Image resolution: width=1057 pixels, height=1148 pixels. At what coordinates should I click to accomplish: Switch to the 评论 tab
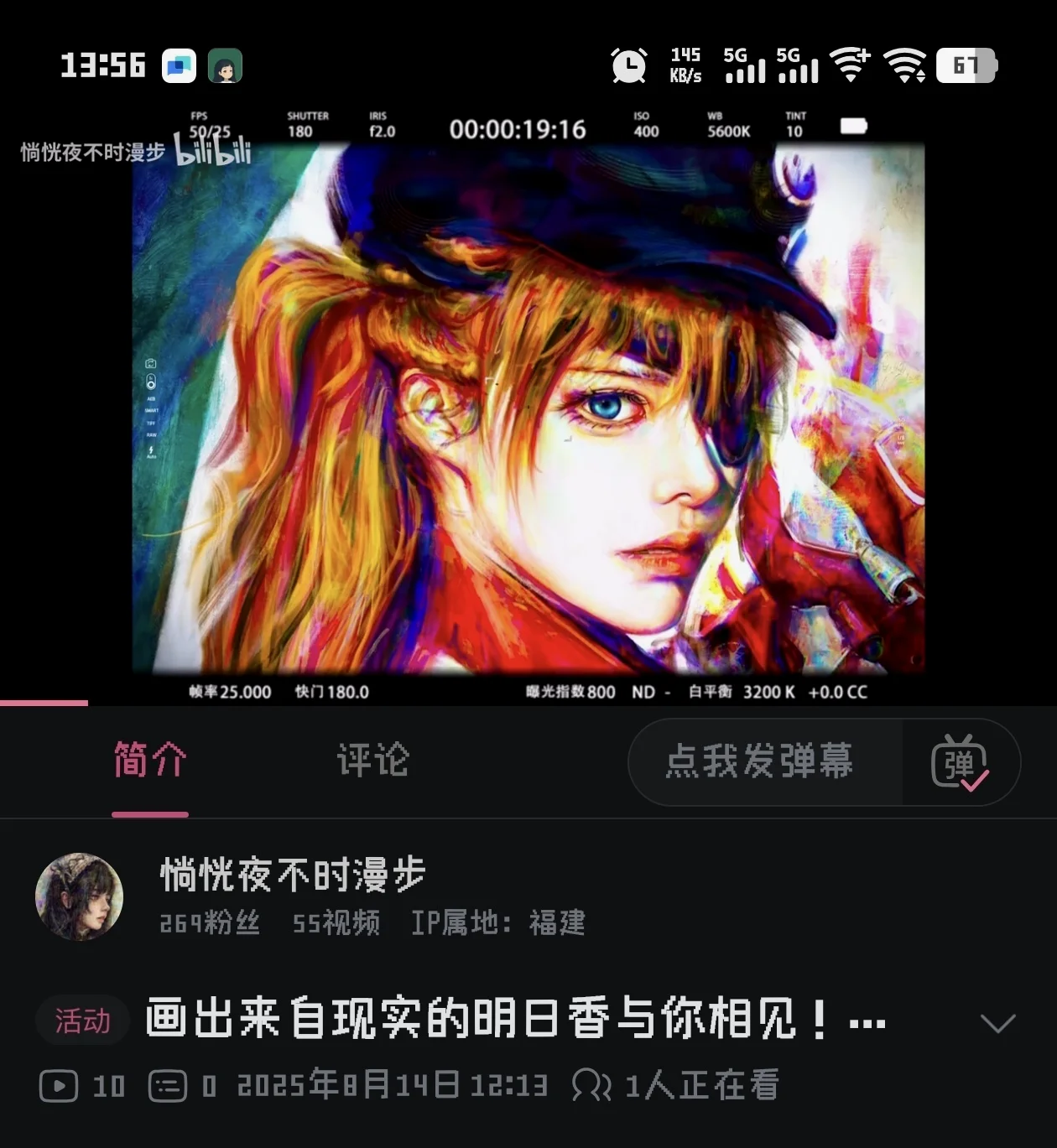(372, 760)
